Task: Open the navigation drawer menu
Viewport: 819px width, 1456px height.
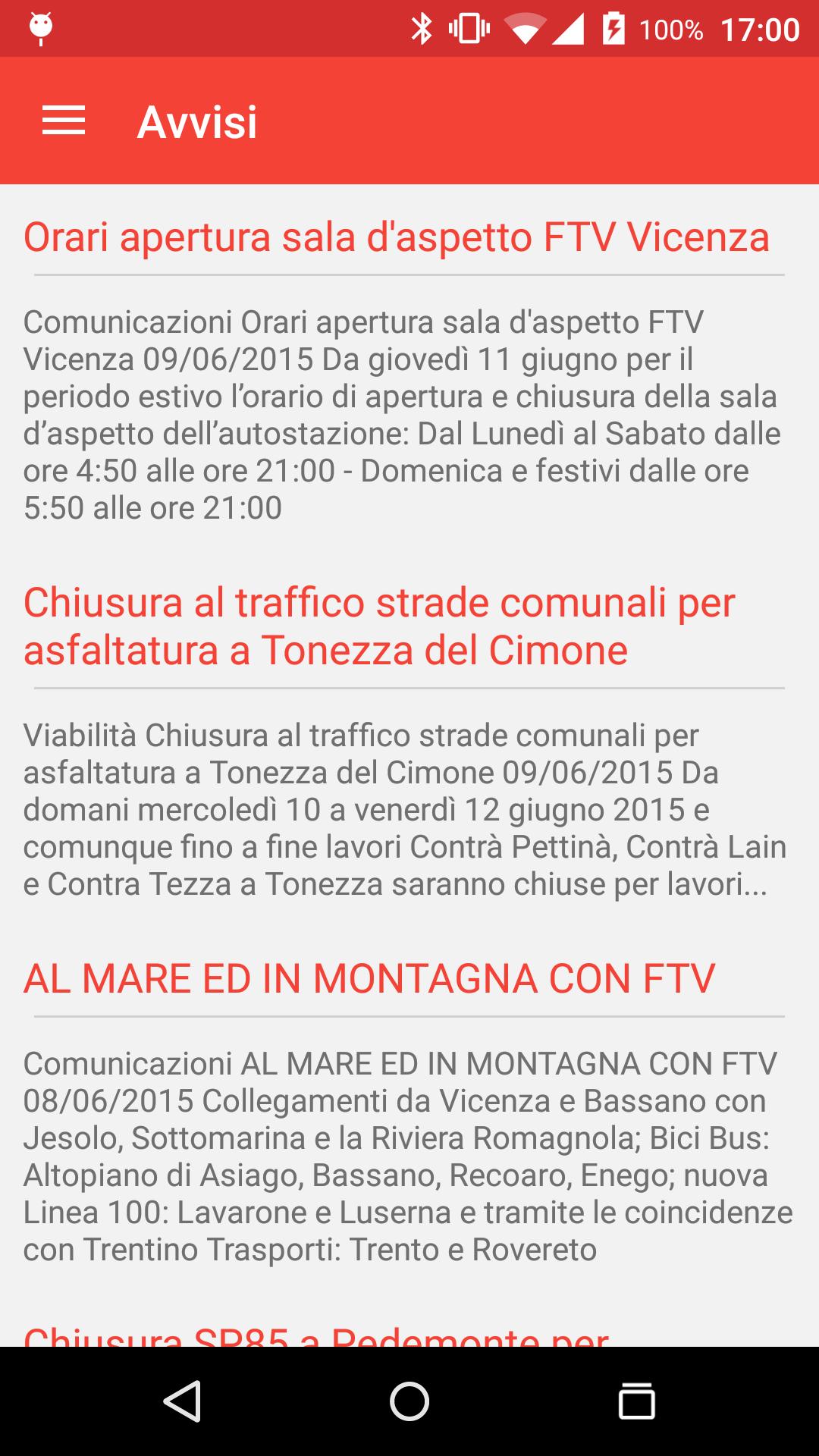Action: pos(64,121)
